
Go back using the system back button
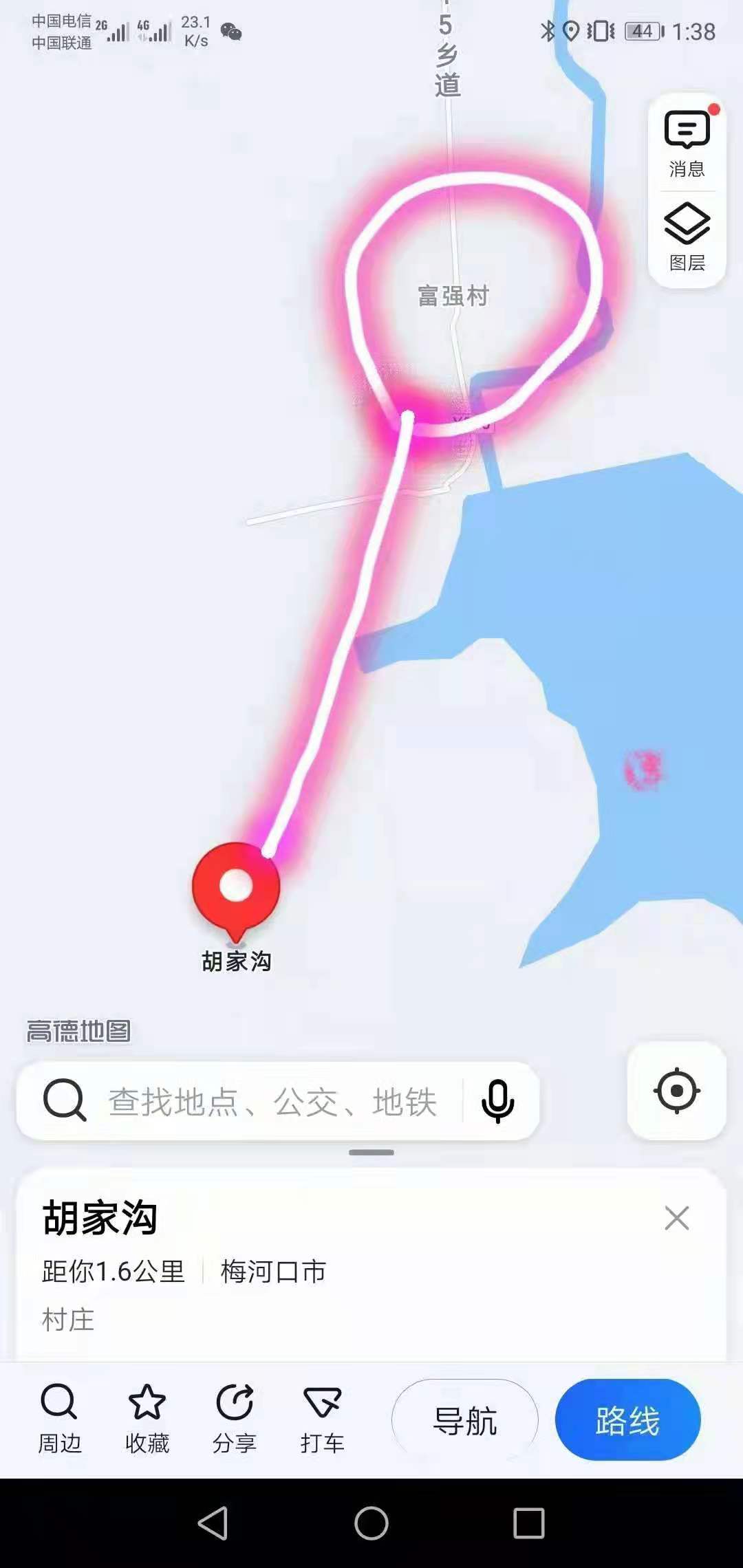(x=213, y=1523)
